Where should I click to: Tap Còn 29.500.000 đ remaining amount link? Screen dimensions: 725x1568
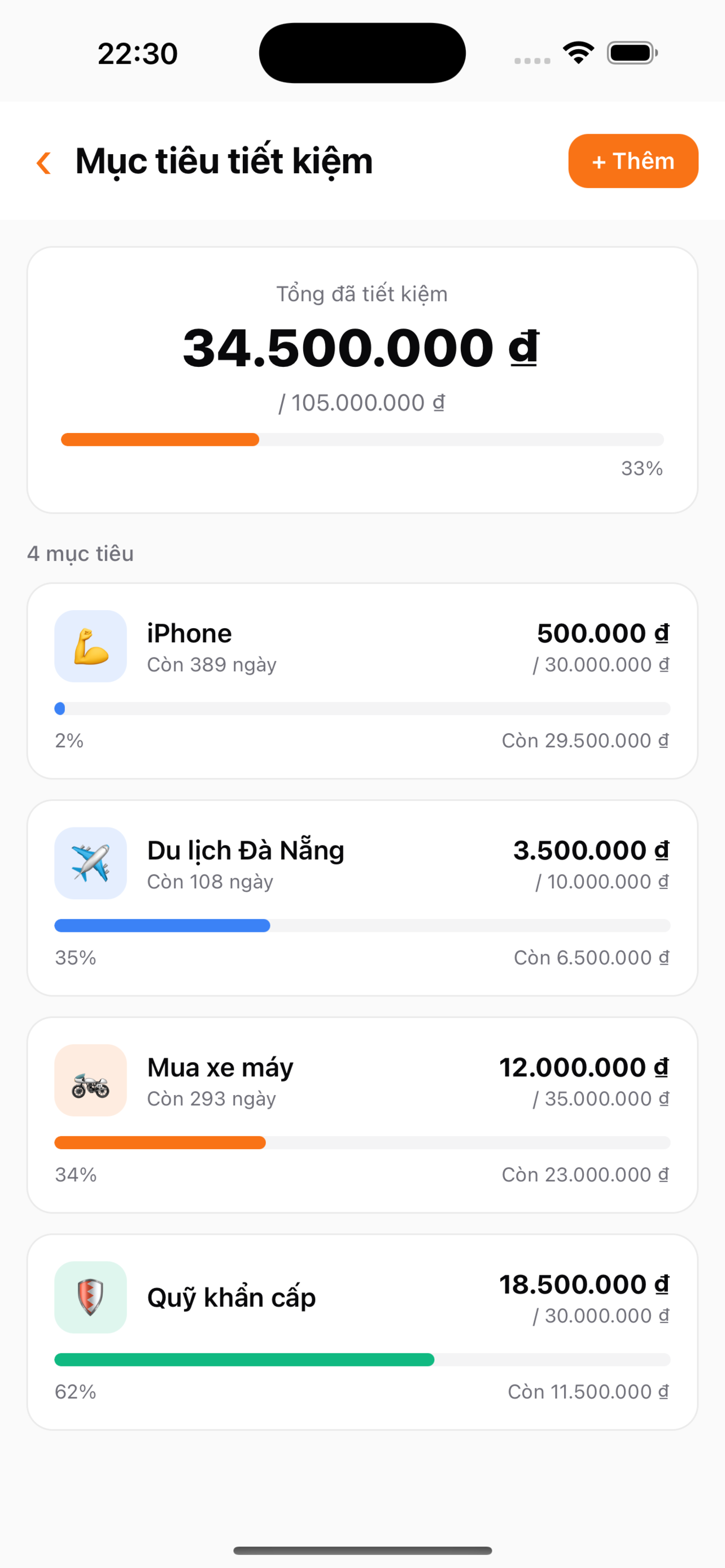[585, 740]
